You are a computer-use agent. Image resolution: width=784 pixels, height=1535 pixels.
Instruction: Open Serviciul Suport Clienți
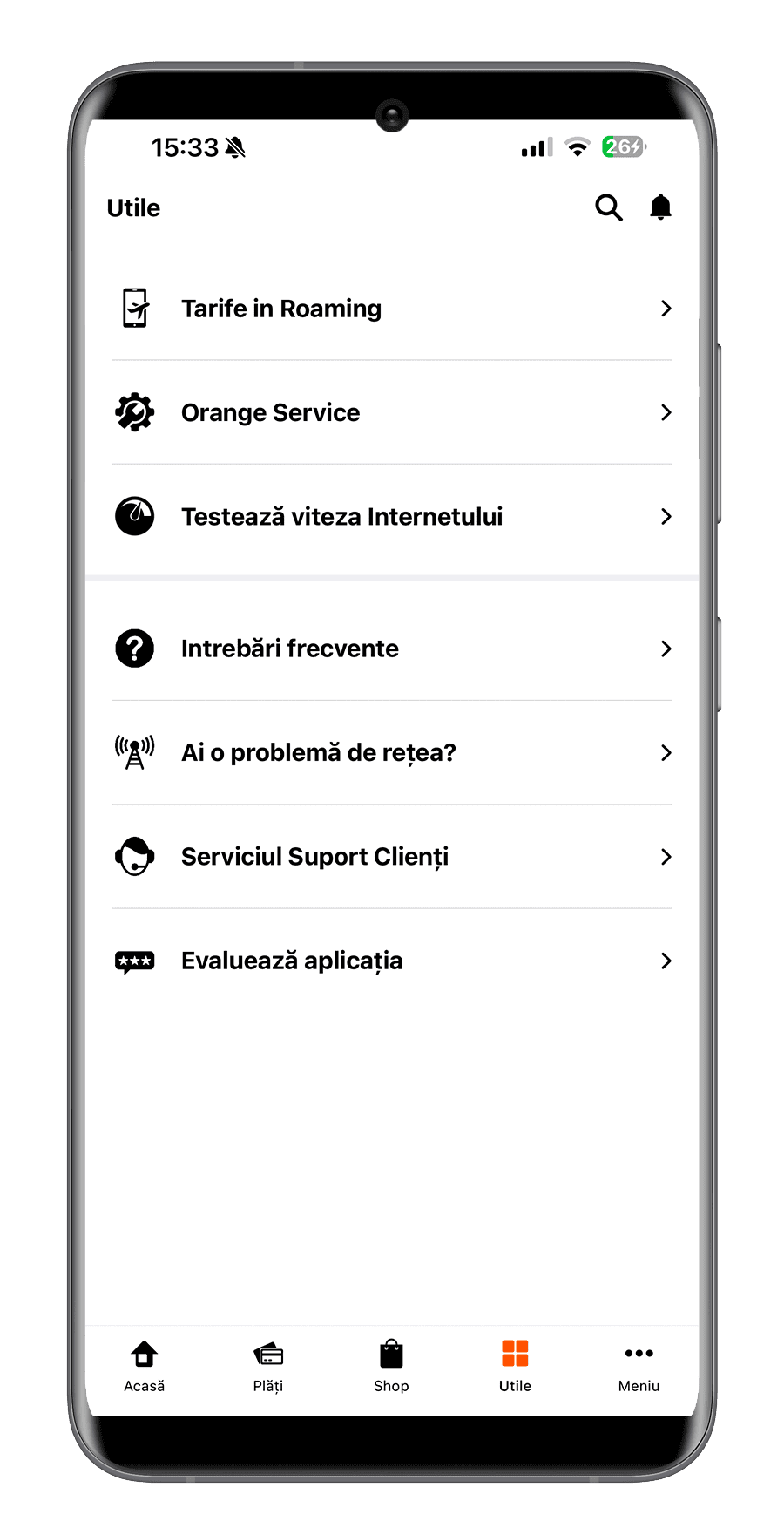[x=392, y=856]
